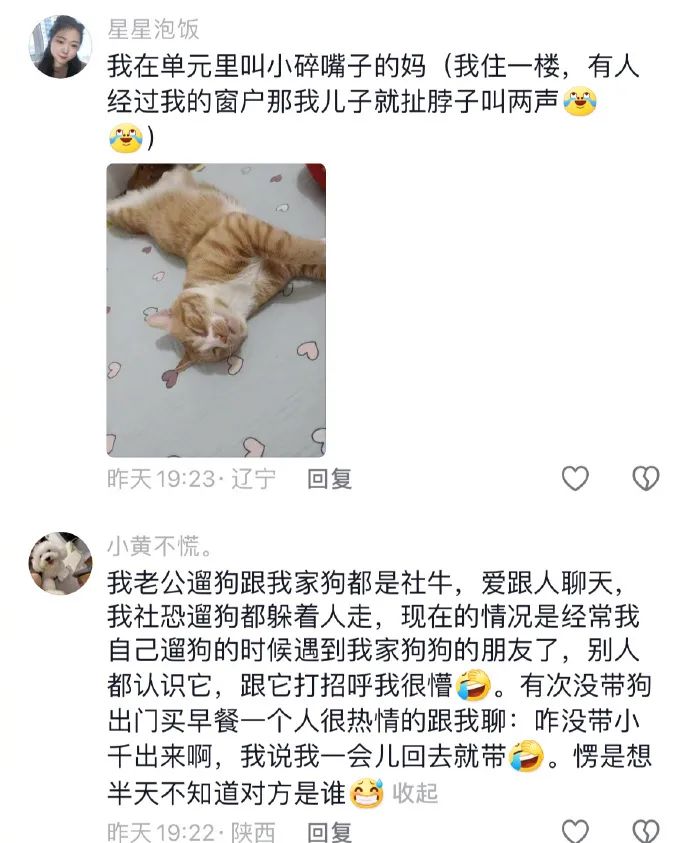Like 星星泡饭's comment

point(575,479)
